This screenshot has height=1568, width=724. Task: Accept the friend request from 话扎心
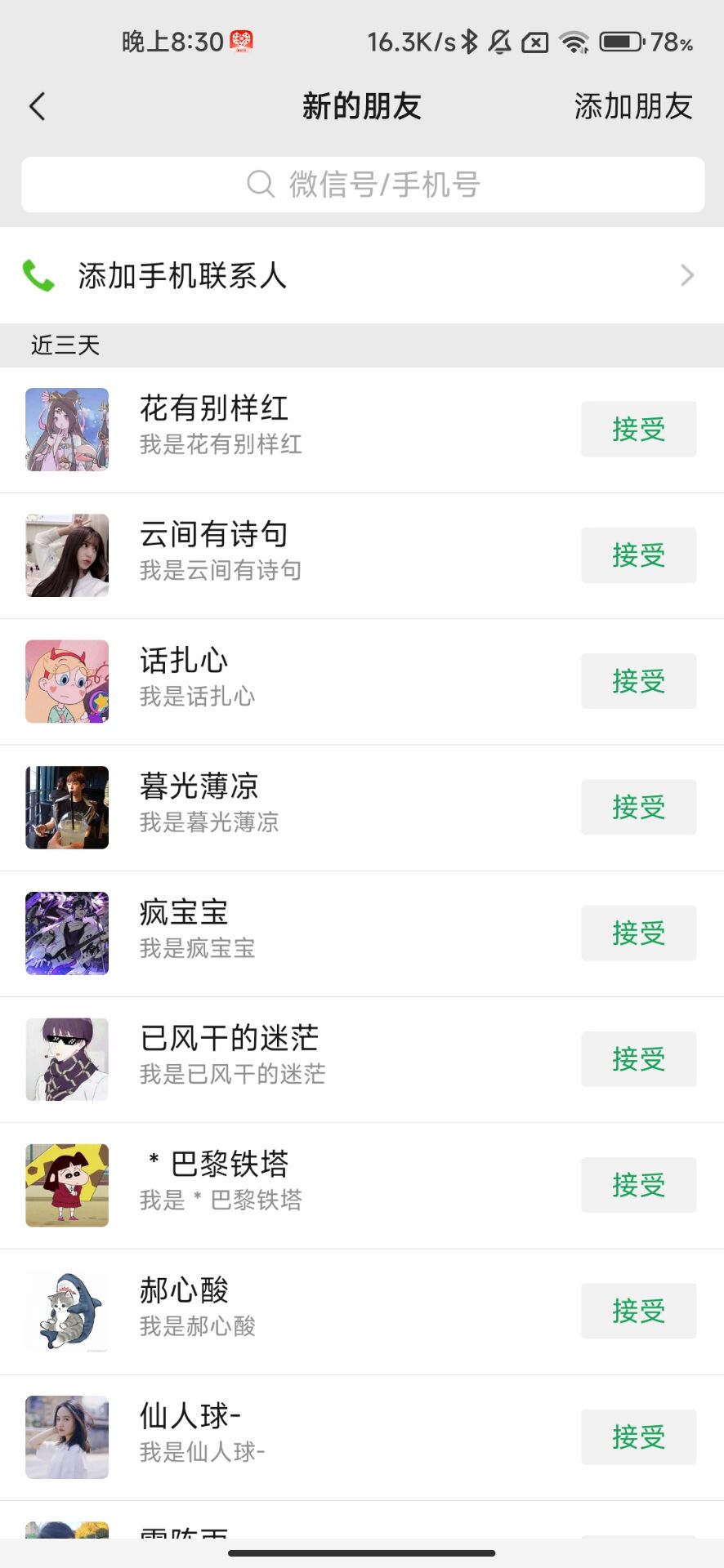638,681
